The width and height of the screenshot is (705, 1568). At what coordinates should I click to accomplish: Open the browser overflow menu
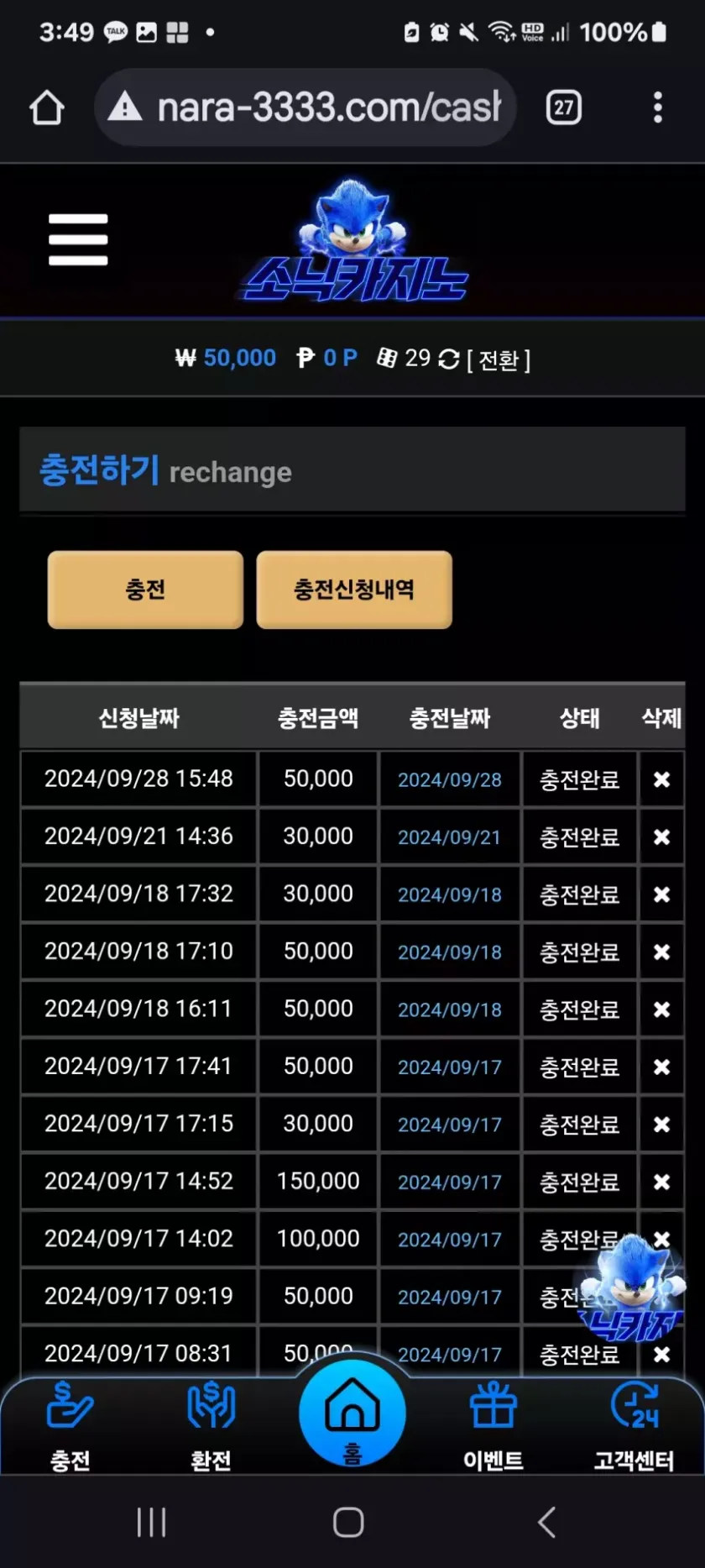657,108
